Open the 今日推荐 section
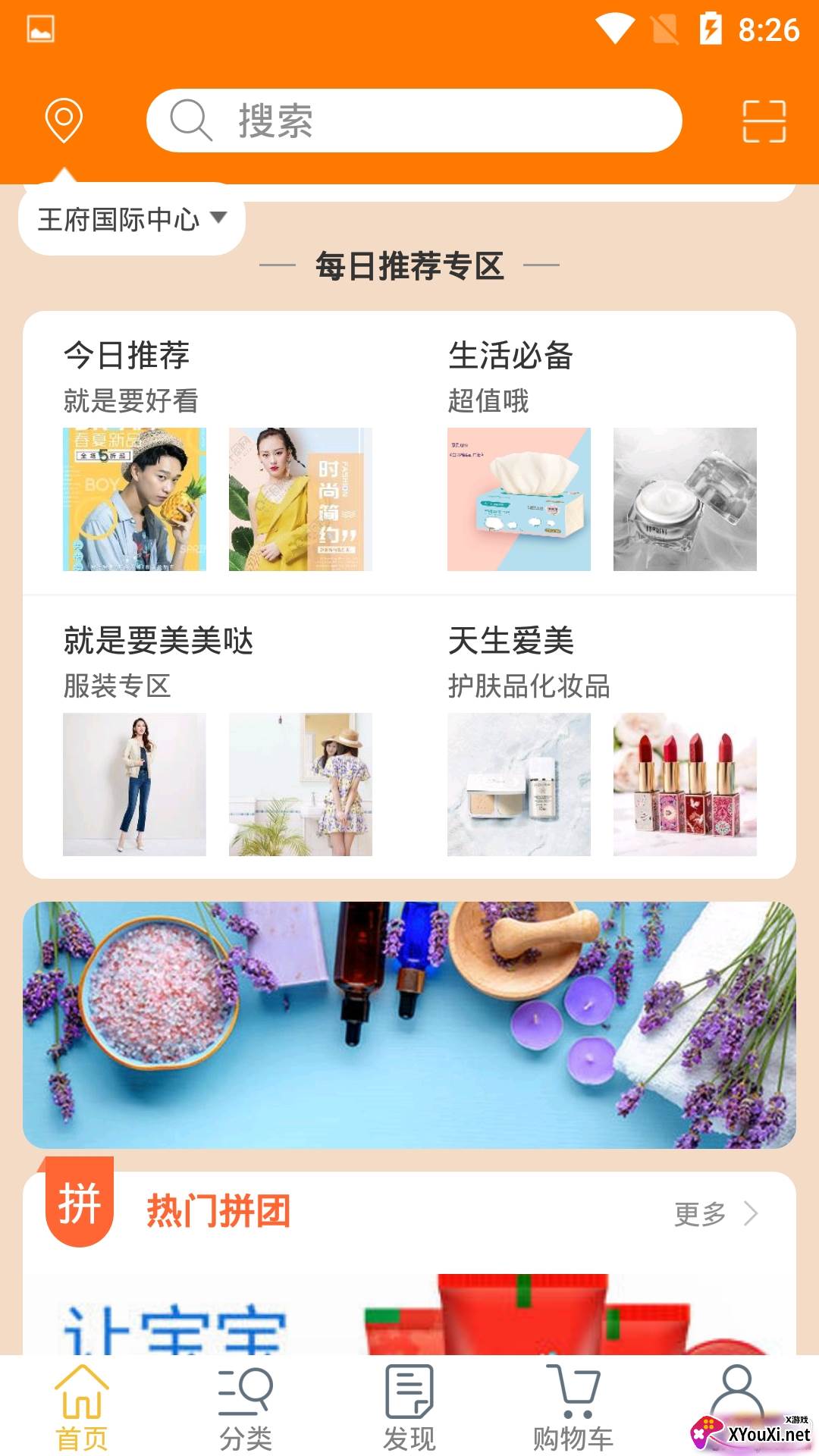819x1456 pixels. click(217, 453)
